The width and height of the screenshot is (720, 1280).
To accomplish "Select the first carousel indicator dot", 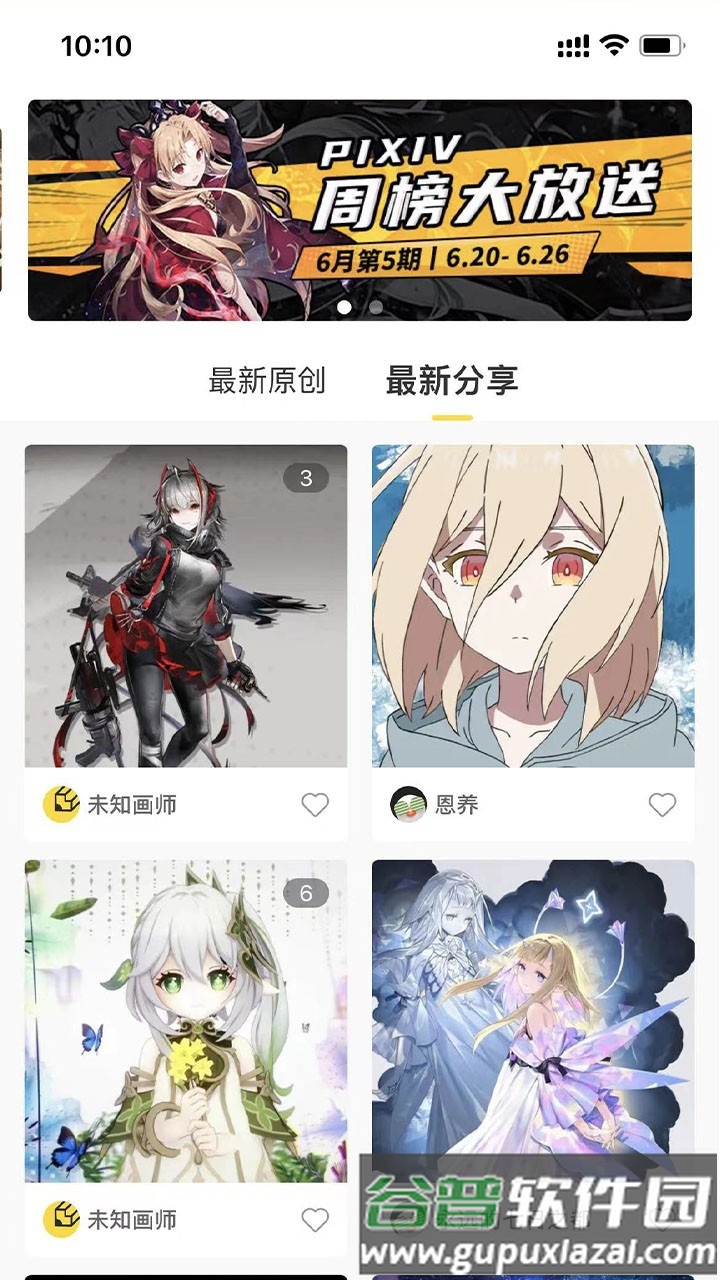I will pyautogui.click(x=346, y=309).
